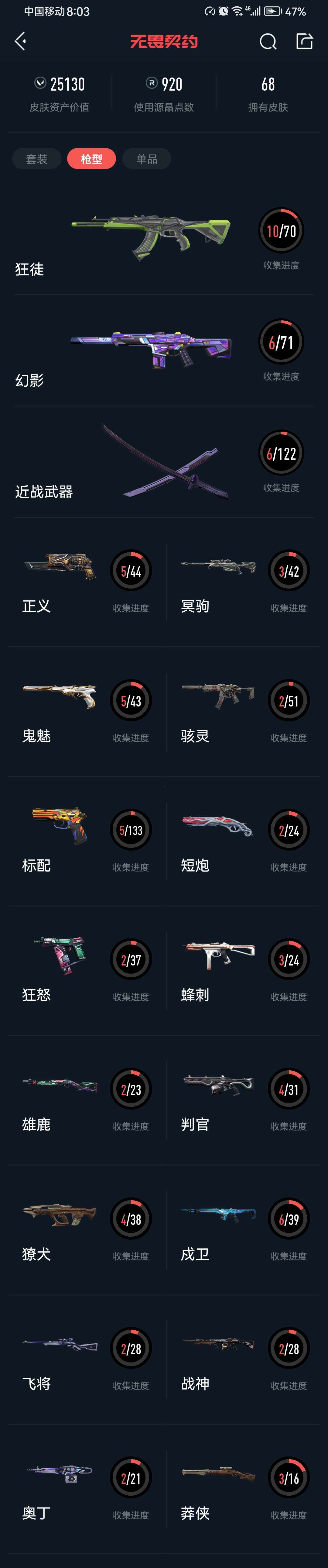The image size is (328, 1568).
Task: Go back using the top-left arrow
Action: click(x=20, y=41)
